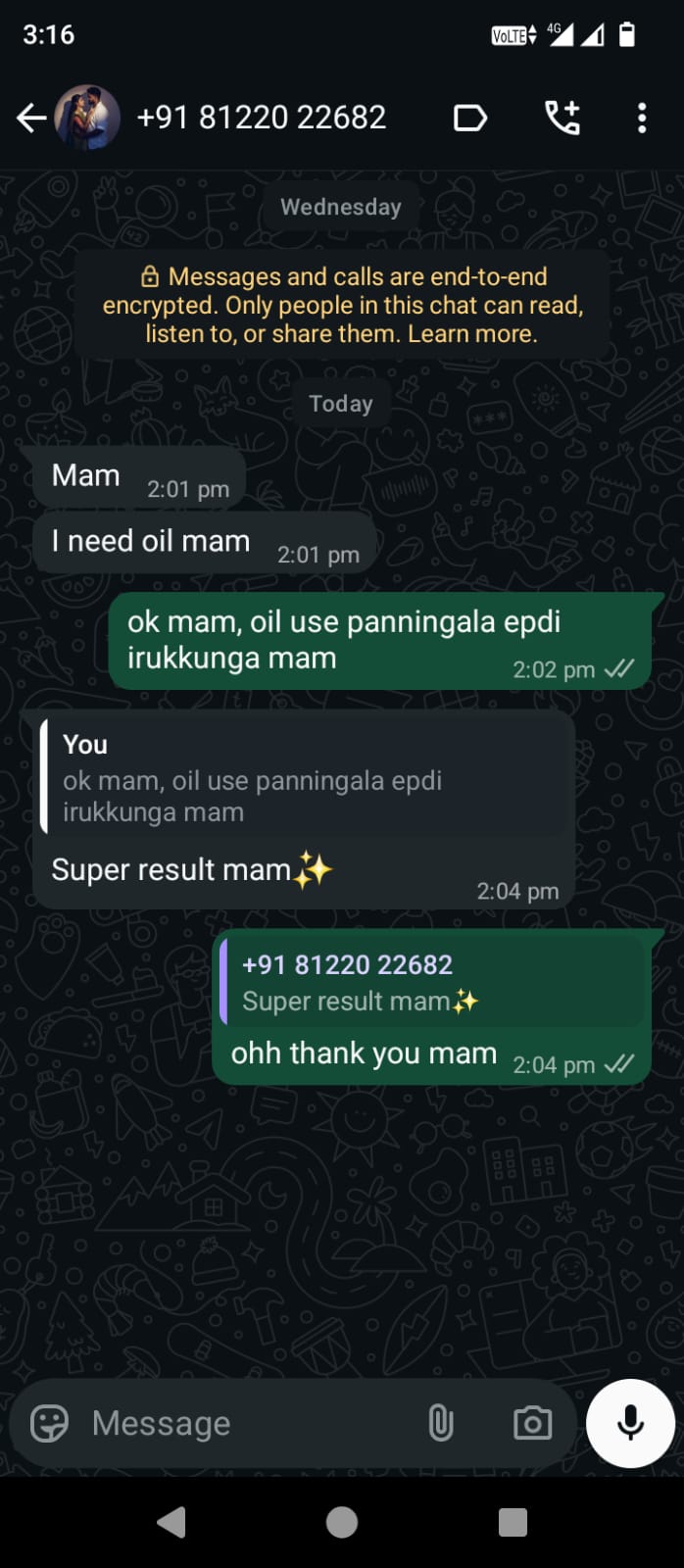Open the emoji and sticker picker

49,1423
